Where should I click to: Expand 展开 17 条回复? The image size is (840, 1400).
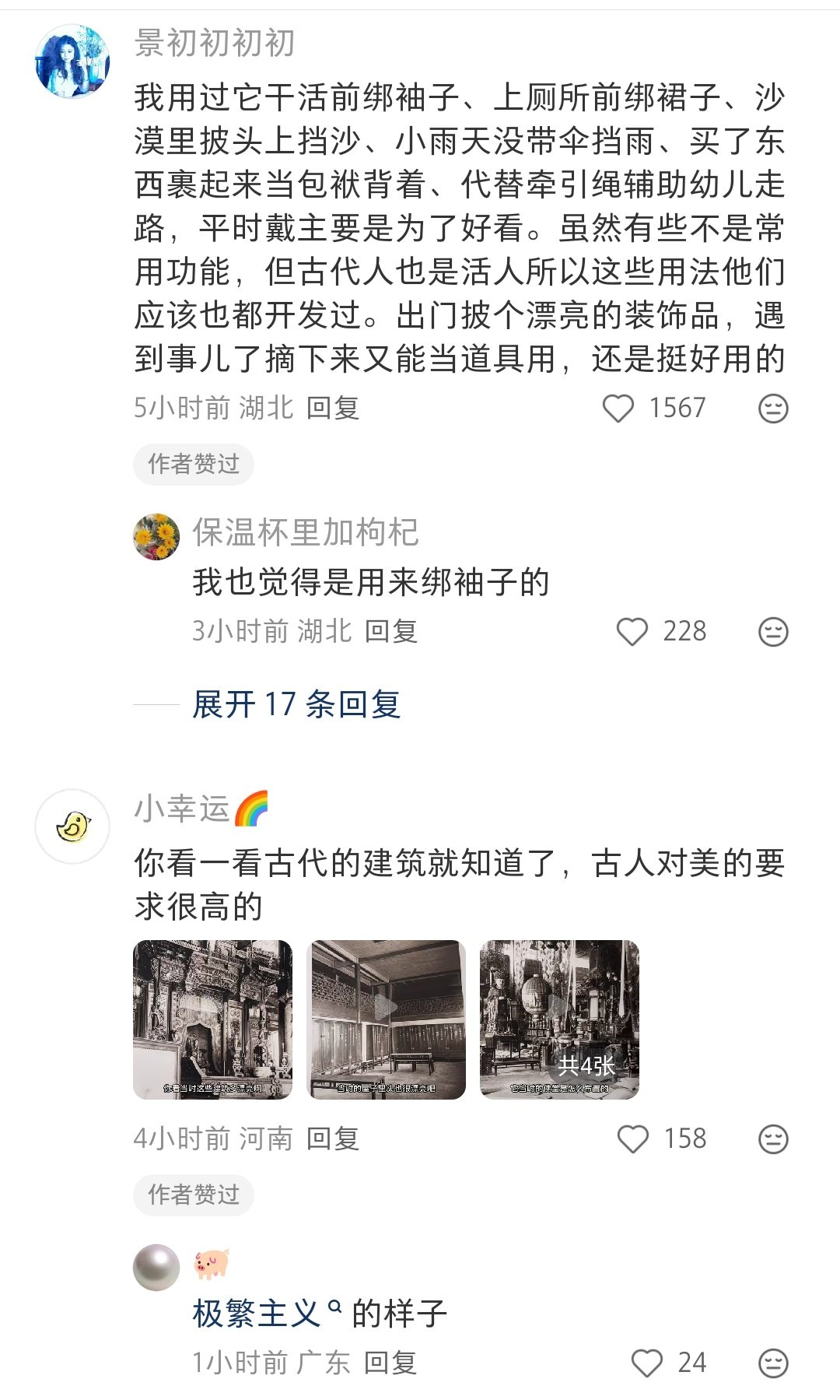(296, 704)
